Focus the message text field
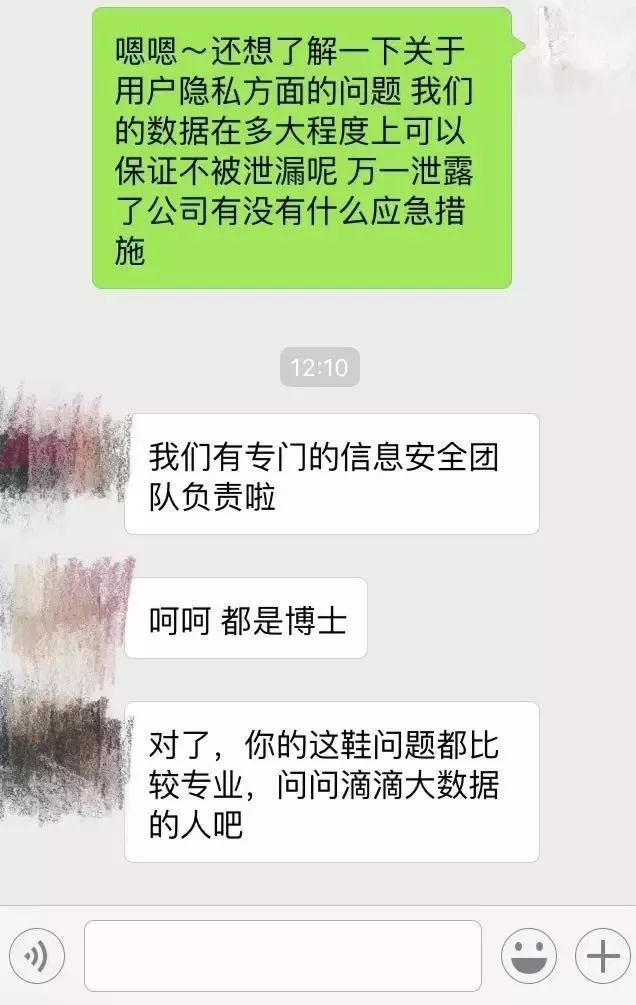Image resolution: width=636 pixels, height=1005 pixels. (283, 957)
